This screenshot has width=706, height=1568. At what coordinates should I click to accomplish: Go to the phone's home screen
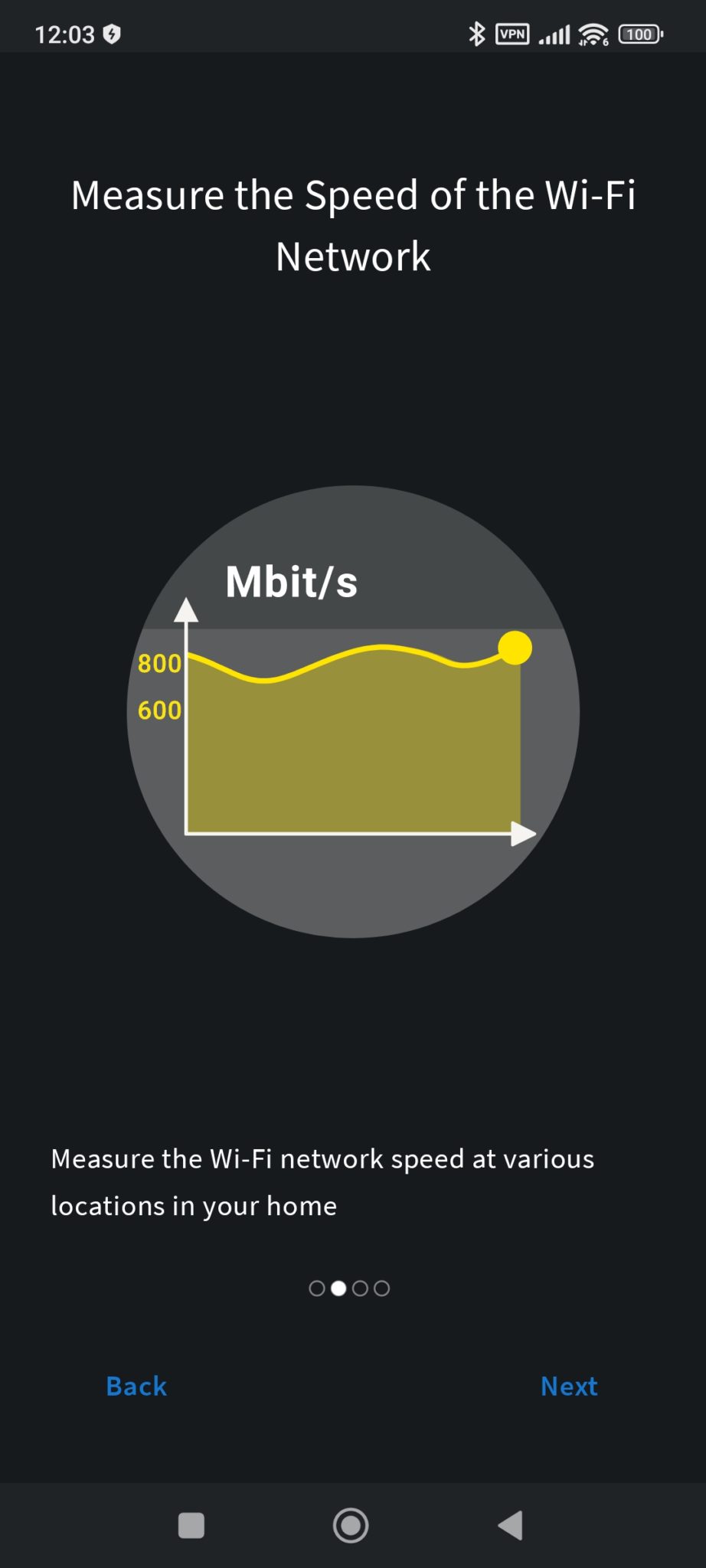(x=351, y=1525)
